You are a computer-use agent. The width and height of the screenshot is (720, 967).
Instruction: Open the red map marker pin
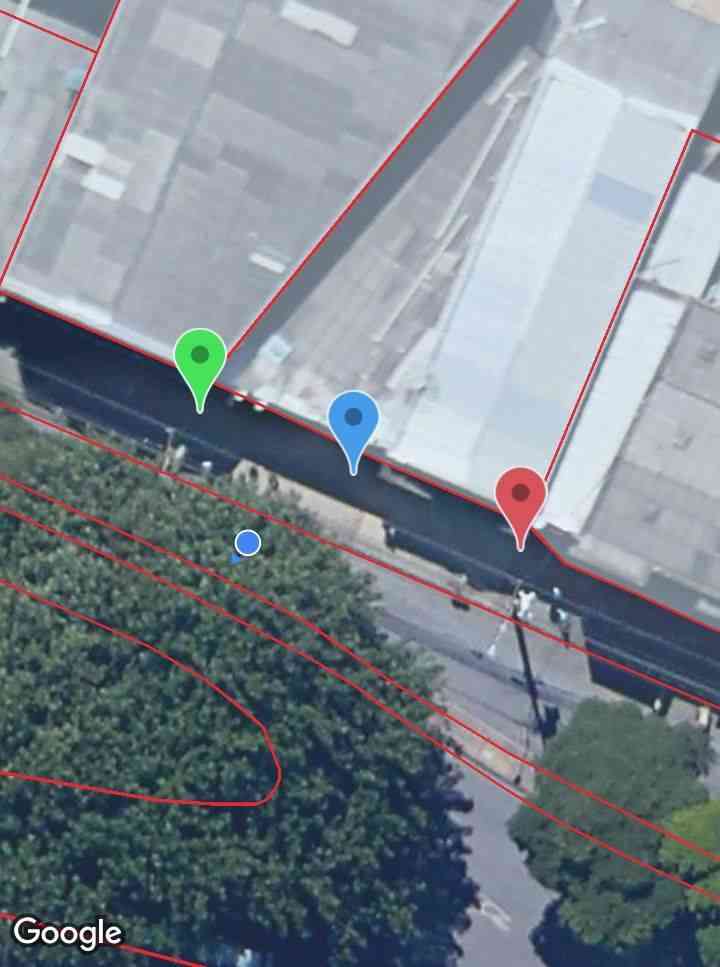(520, 496)
